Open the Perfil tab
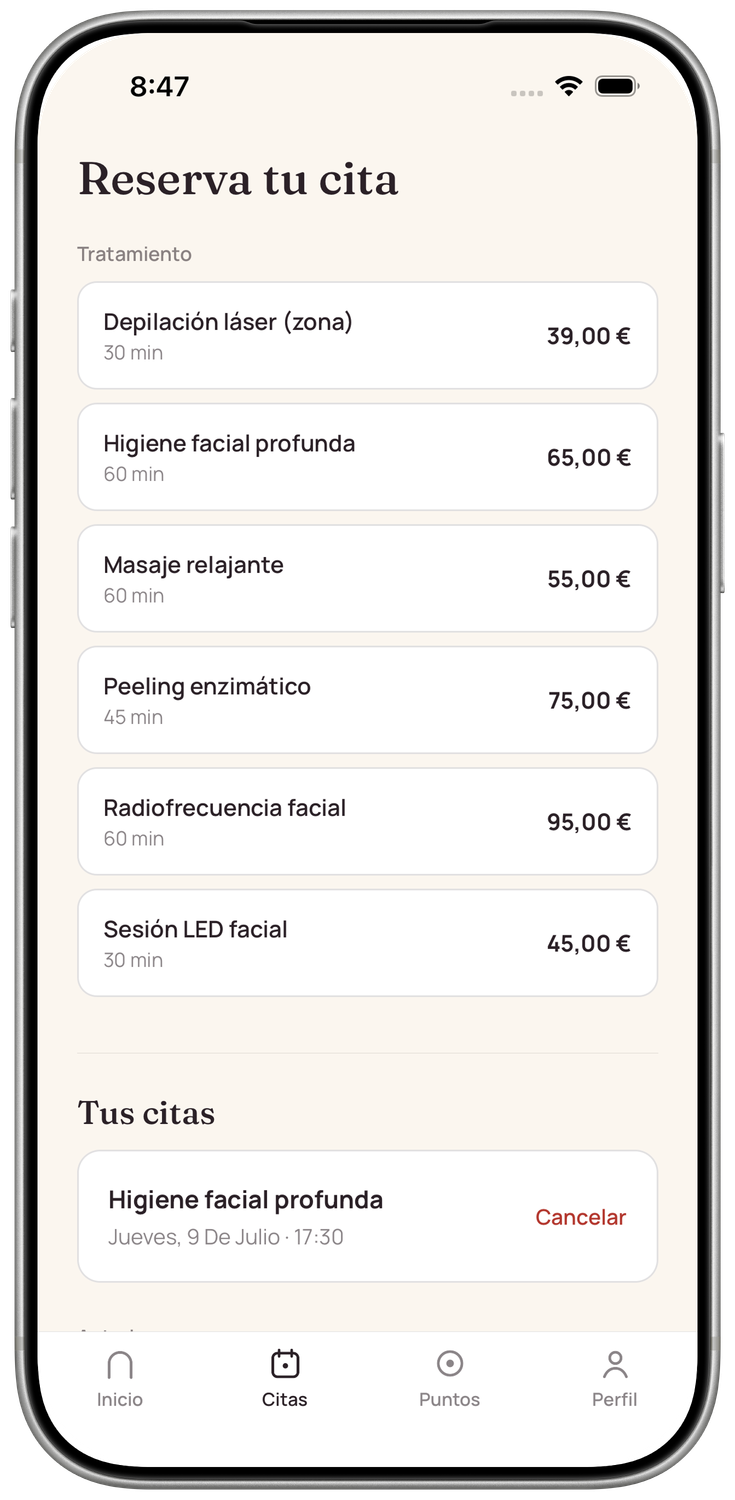Screen dimensions: 735x1500 [615, 1379]
